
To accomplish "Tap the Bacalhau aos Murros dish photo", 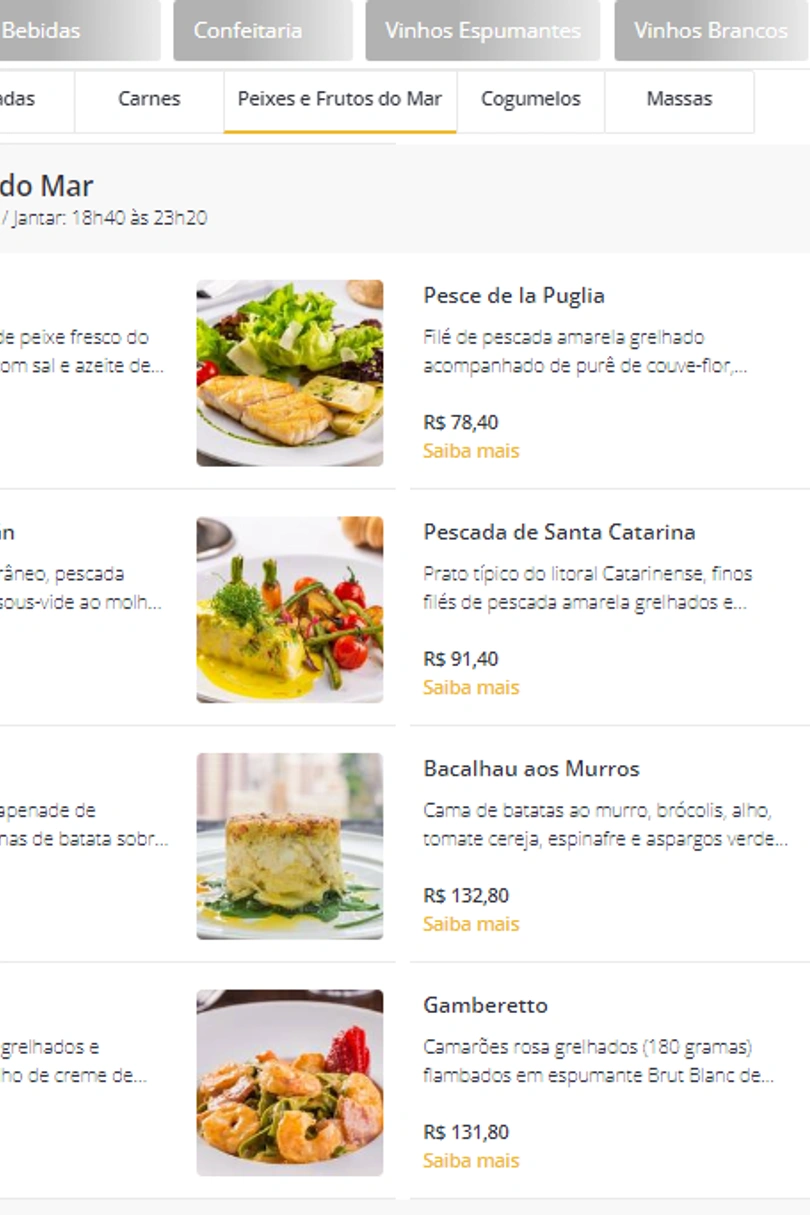I will [x=289, y=846].
